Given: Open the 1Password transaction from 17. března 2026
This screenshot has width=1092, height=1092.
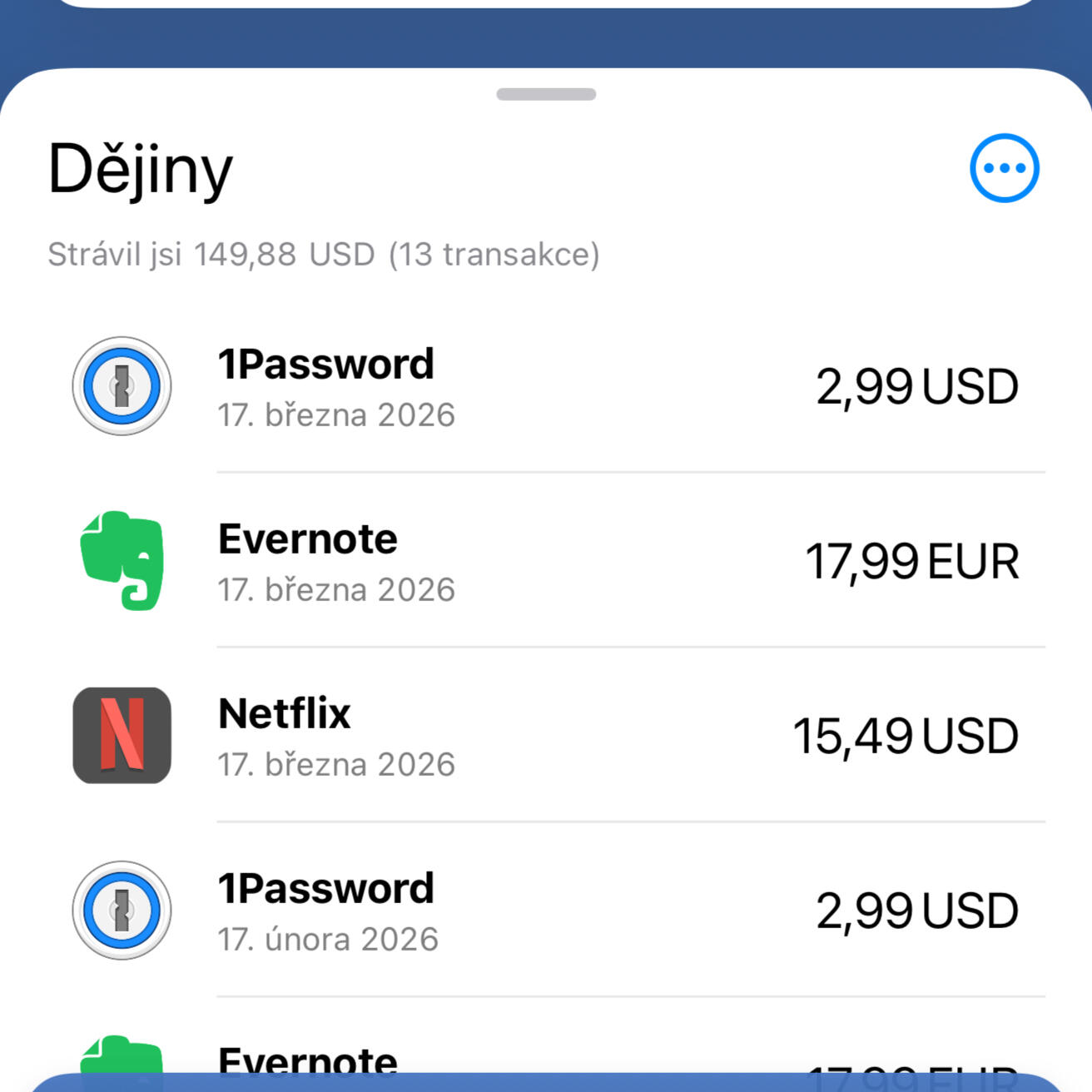Looking at the screenshot, I should click(x=546, y=387).
